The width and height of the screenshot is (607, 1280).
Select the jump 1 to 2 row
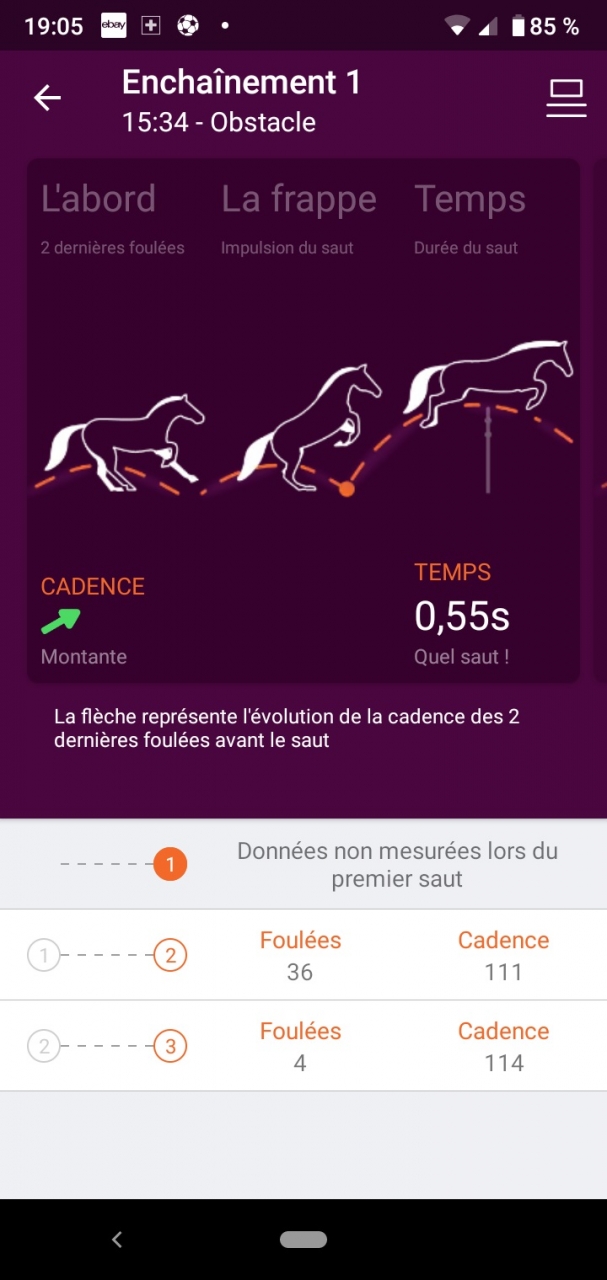pyautogui.click(x=303, y=955)
